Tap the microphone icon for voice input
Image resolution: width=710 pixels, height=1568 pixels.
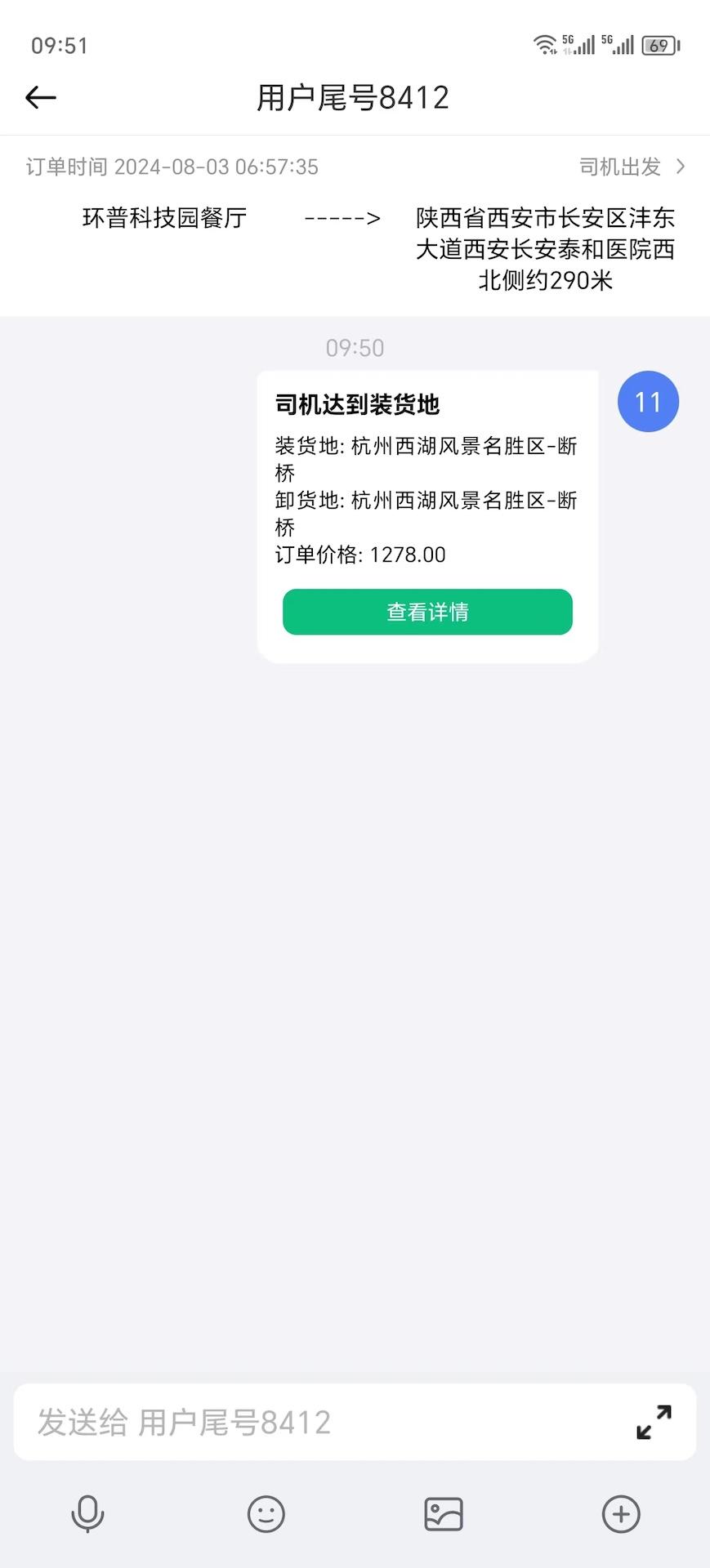pyautogui.click(x=88, y=1513)
